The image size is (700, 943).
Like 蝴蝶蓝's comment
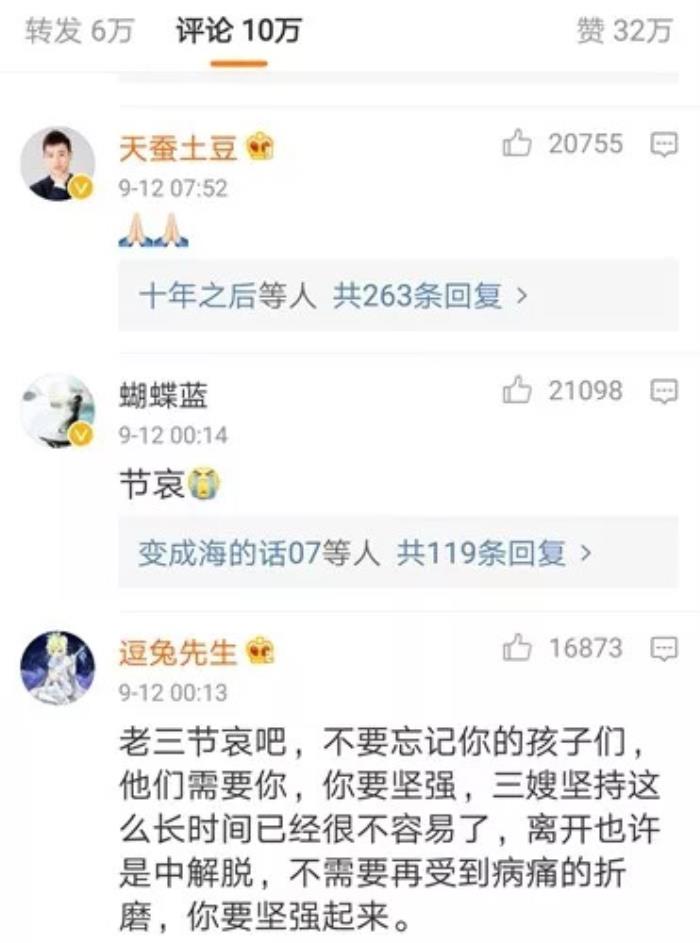(518, 391)
